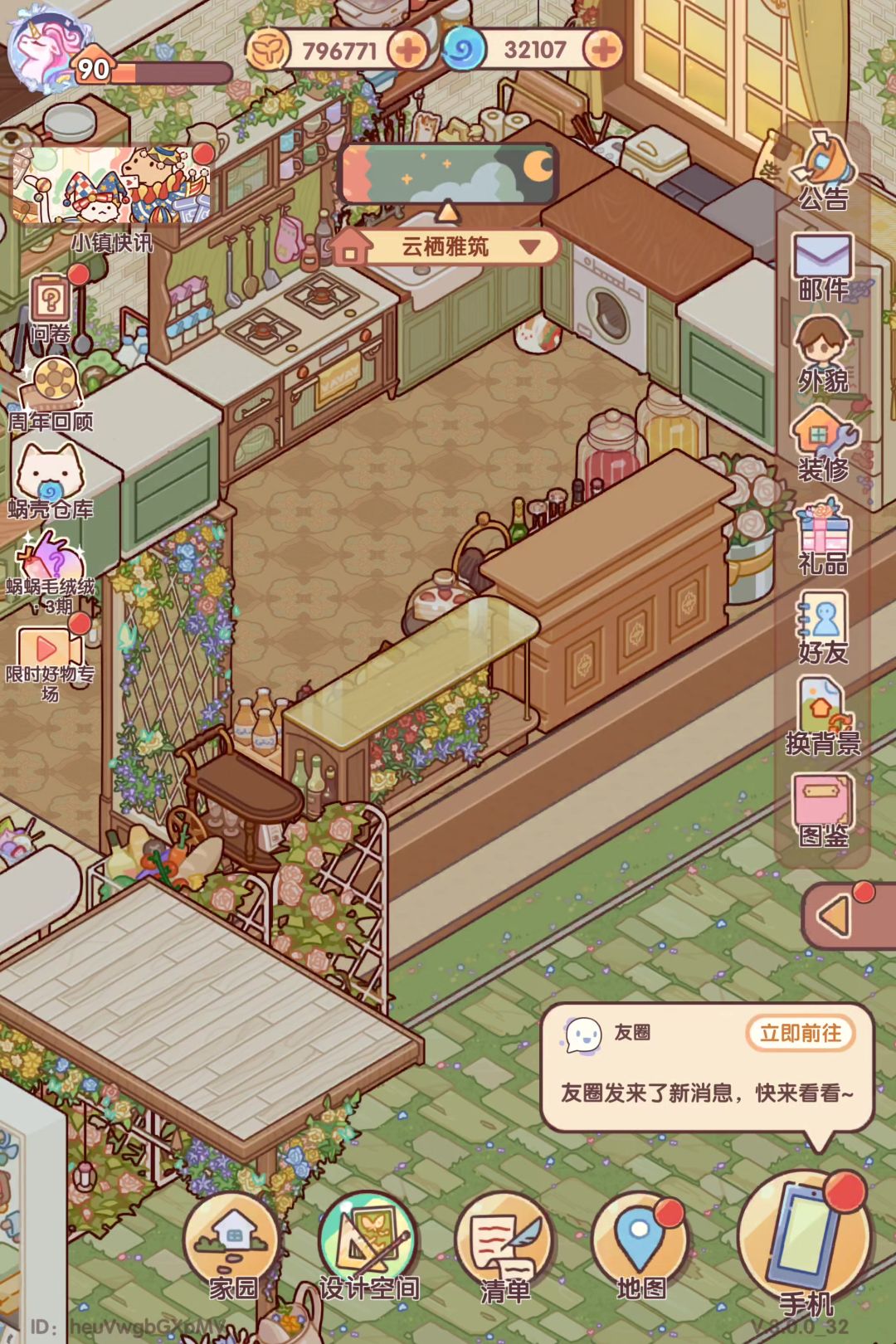Open the 好友 friends list
896x1344 pixels.
point(823,626)
